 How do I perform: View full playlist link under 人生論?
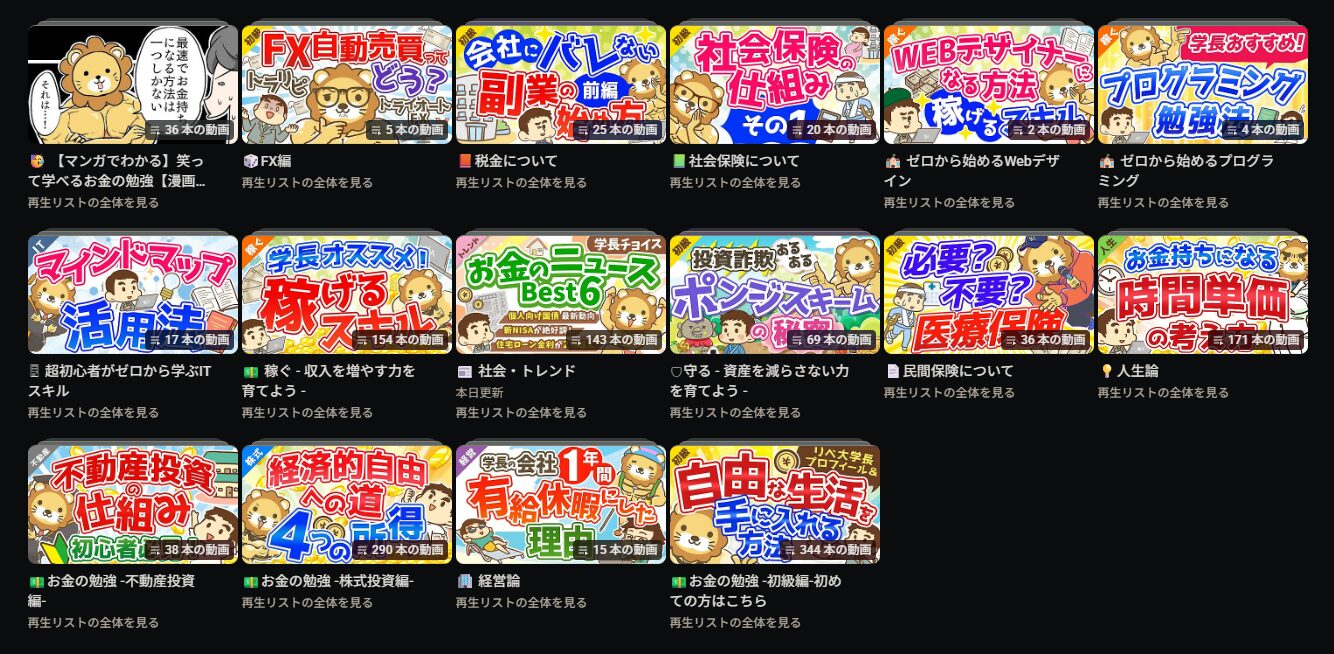tap(1163, 393)
